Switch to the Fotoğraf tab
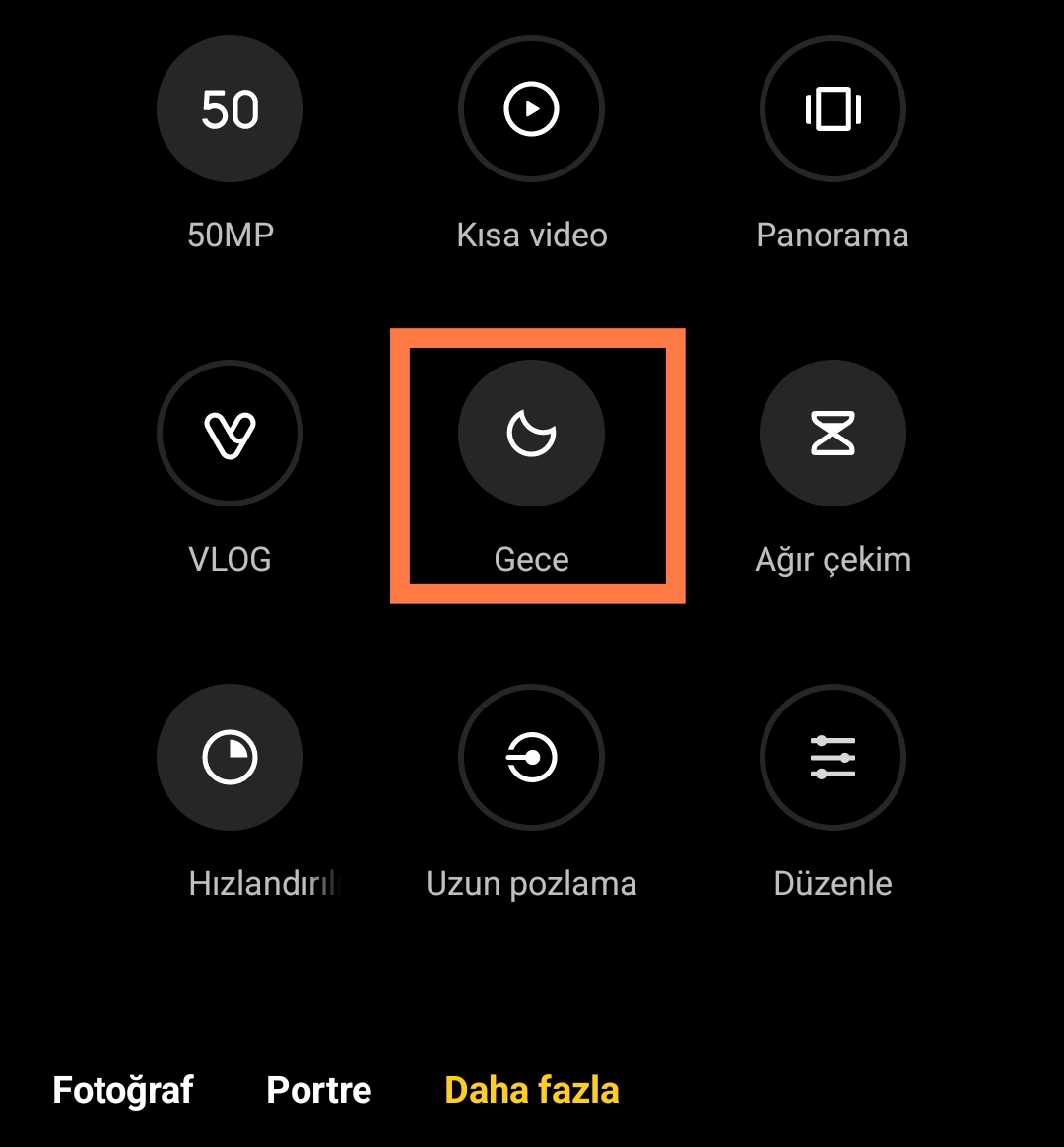The width and height of the screenshot is (1064, 1147). 122,1090
